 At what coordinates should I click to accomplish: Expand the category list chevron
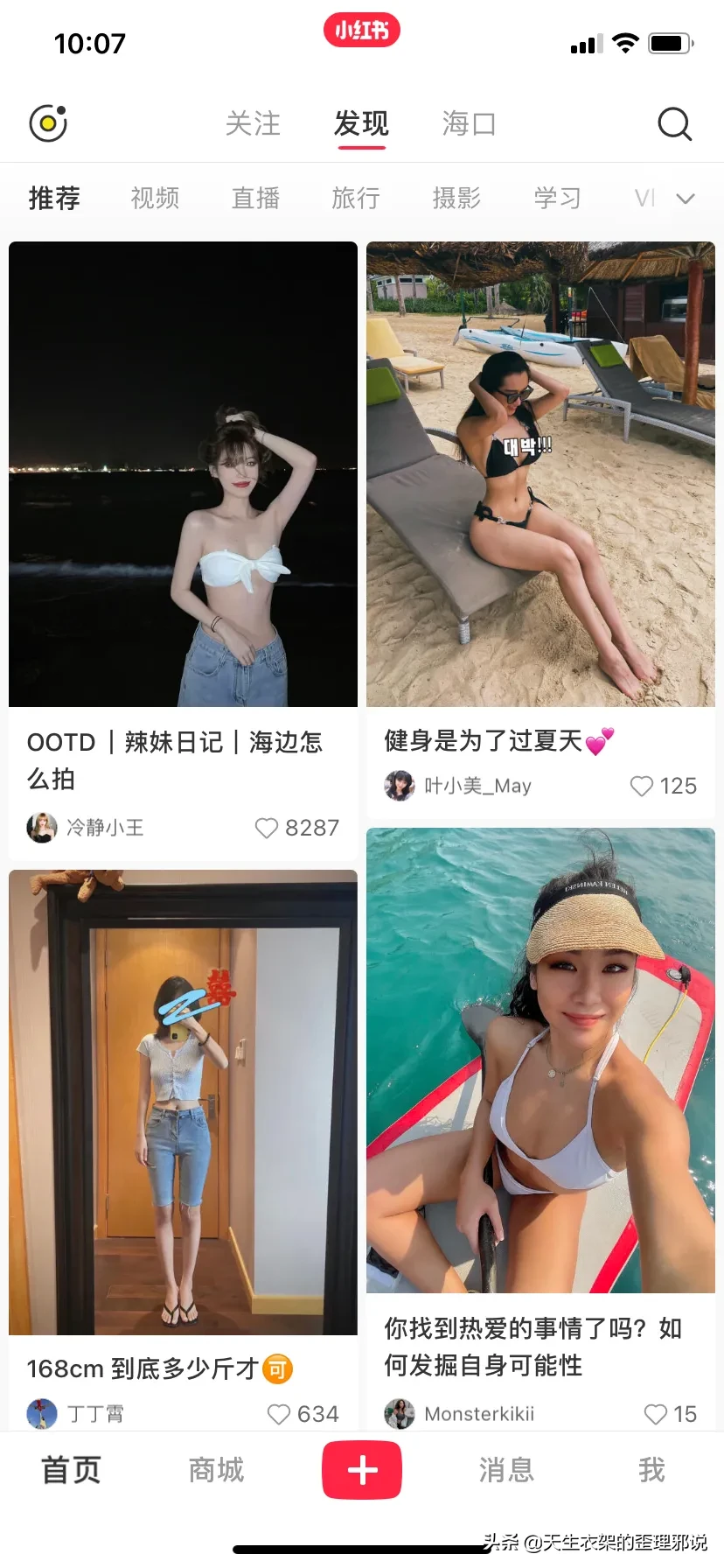coord(686,199)
